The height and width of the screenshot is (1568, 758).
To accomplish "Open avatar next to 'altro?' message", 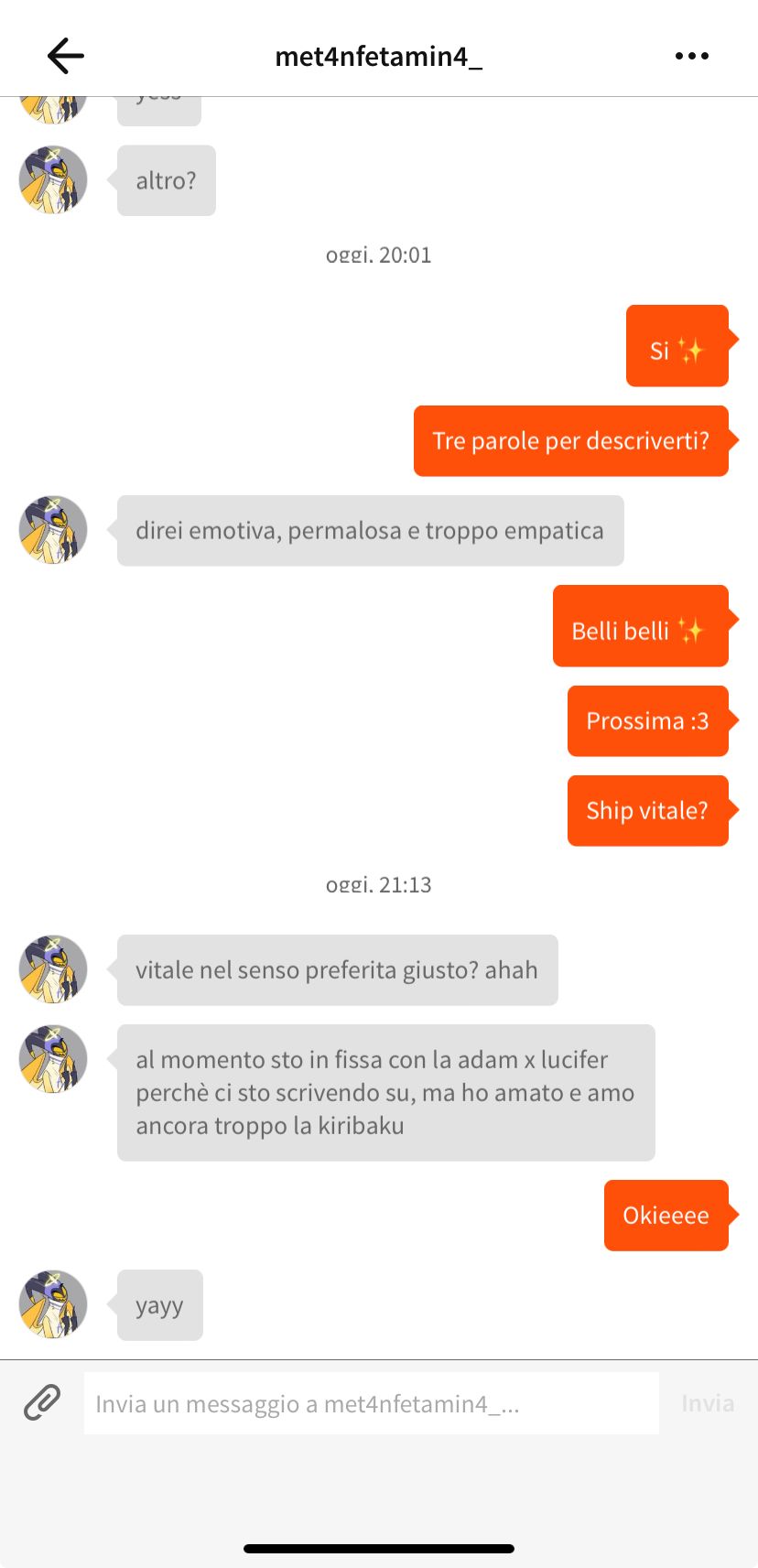I will (x=53, y=180).
